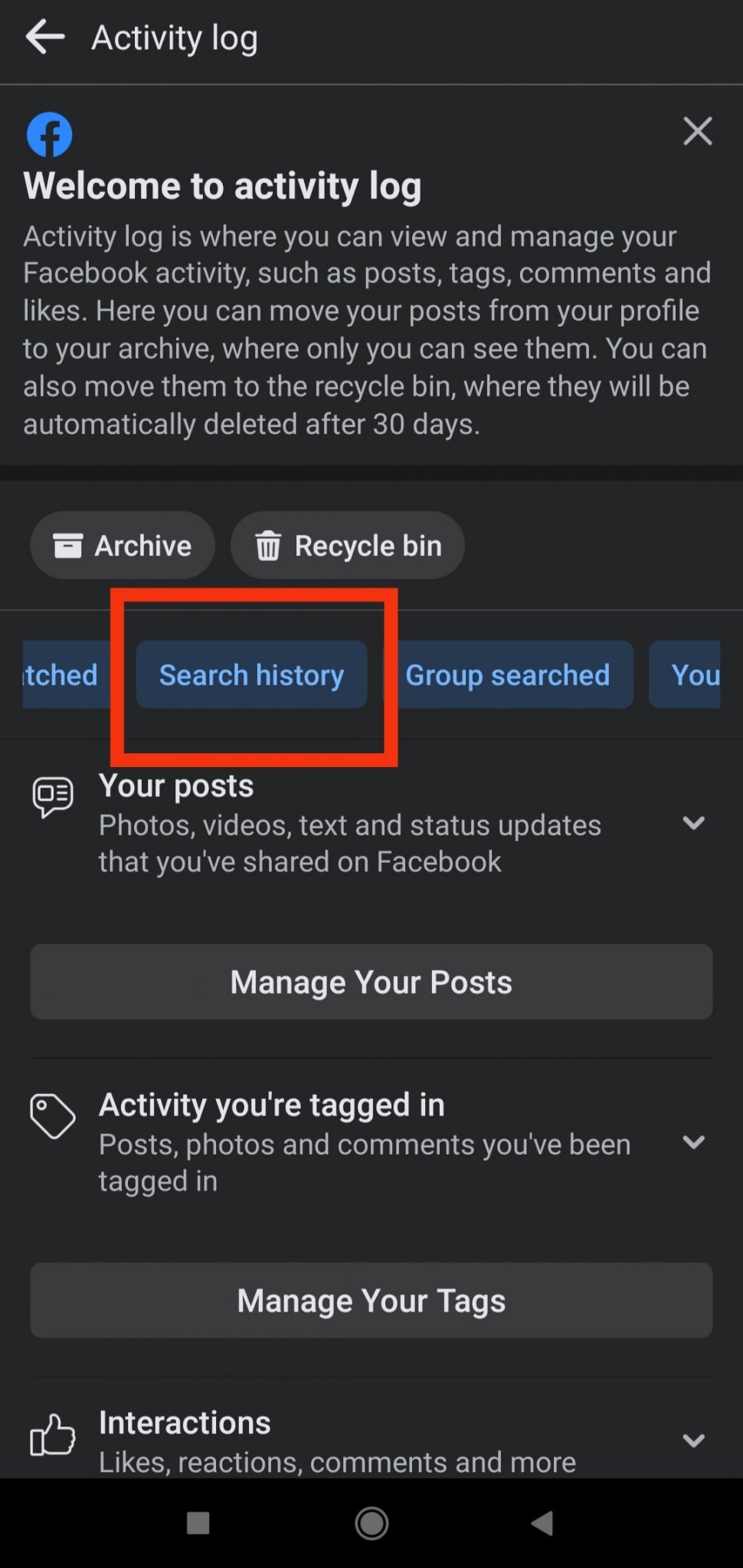Tap Manage Your Posts button
The image size is (743, 1568).
pyautogui.click(x=371, y=982)
